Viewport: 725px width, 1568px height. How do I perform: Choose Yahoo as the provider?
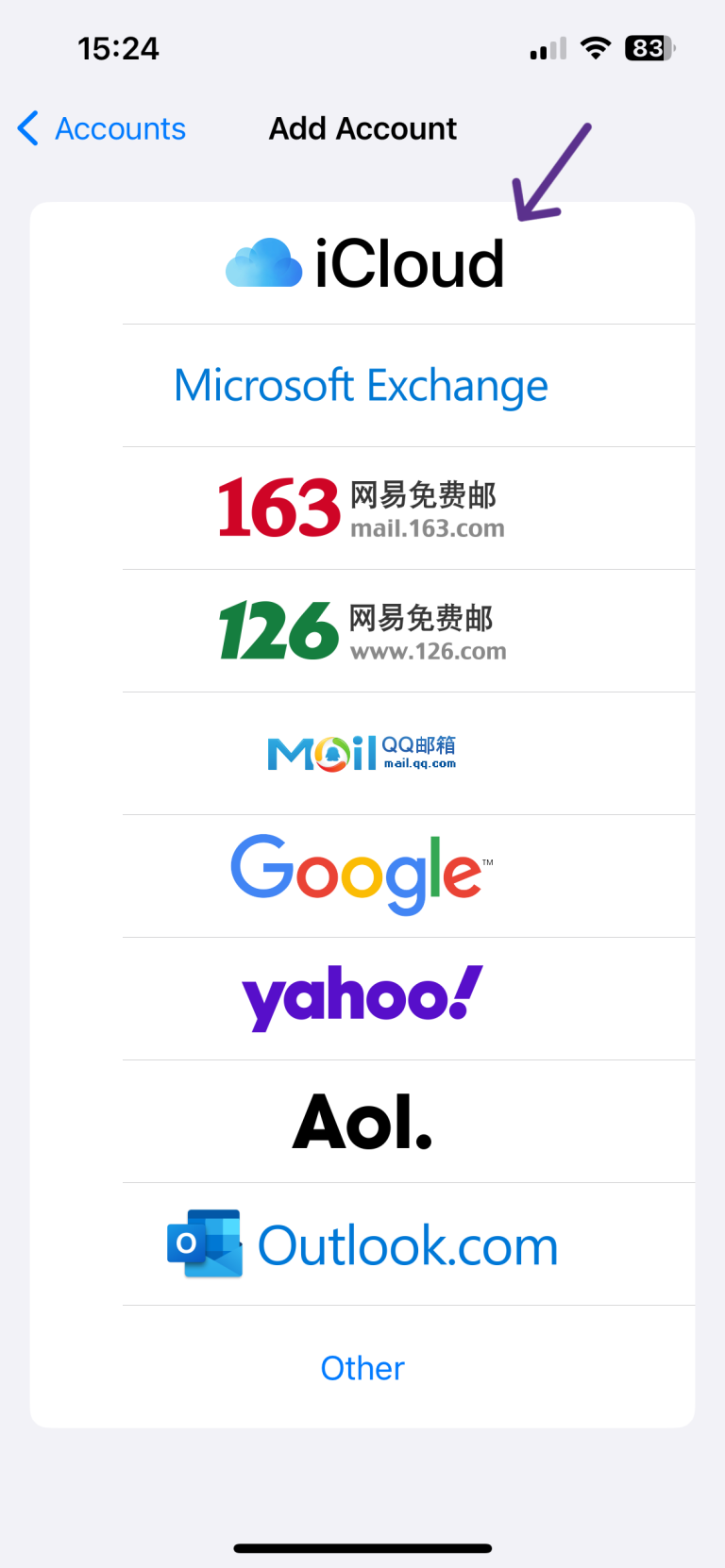pos(362,998)
